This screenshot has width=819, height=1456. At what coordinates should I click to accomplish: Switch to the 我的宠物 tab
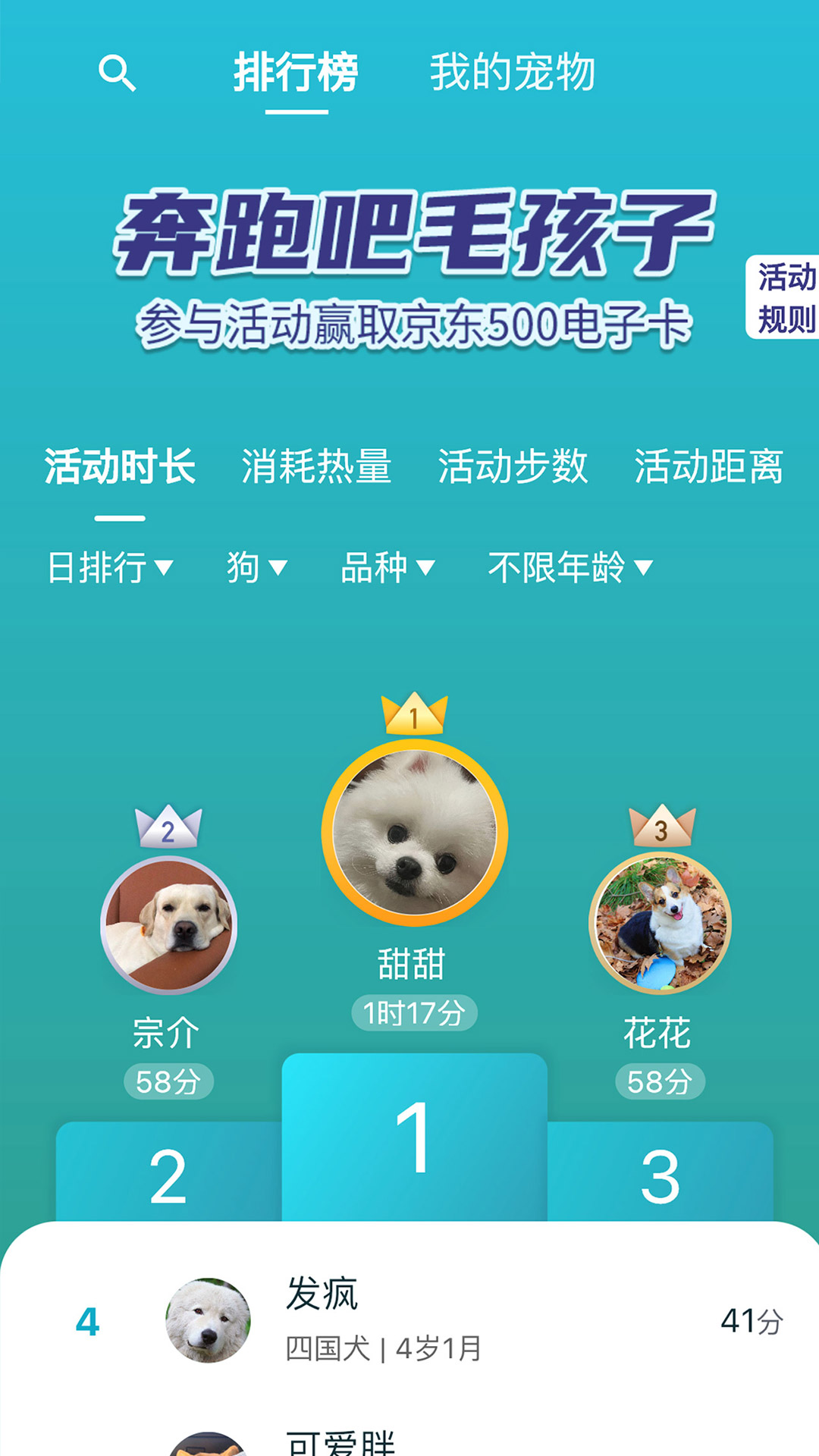512,73
